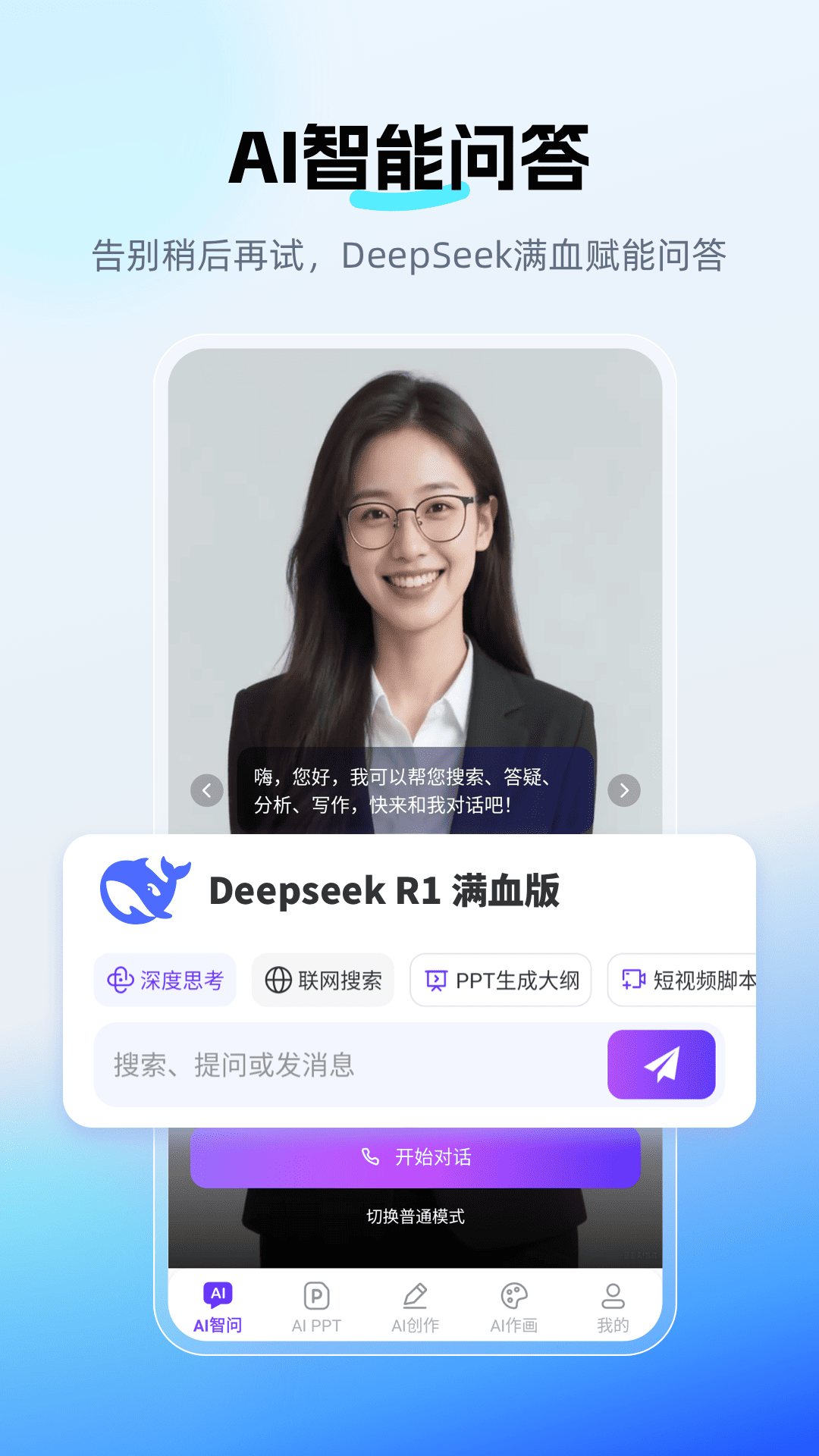Tap previous arrow on avatar carousel
Screen dimensions: 819x1456
tap(206, 790)
